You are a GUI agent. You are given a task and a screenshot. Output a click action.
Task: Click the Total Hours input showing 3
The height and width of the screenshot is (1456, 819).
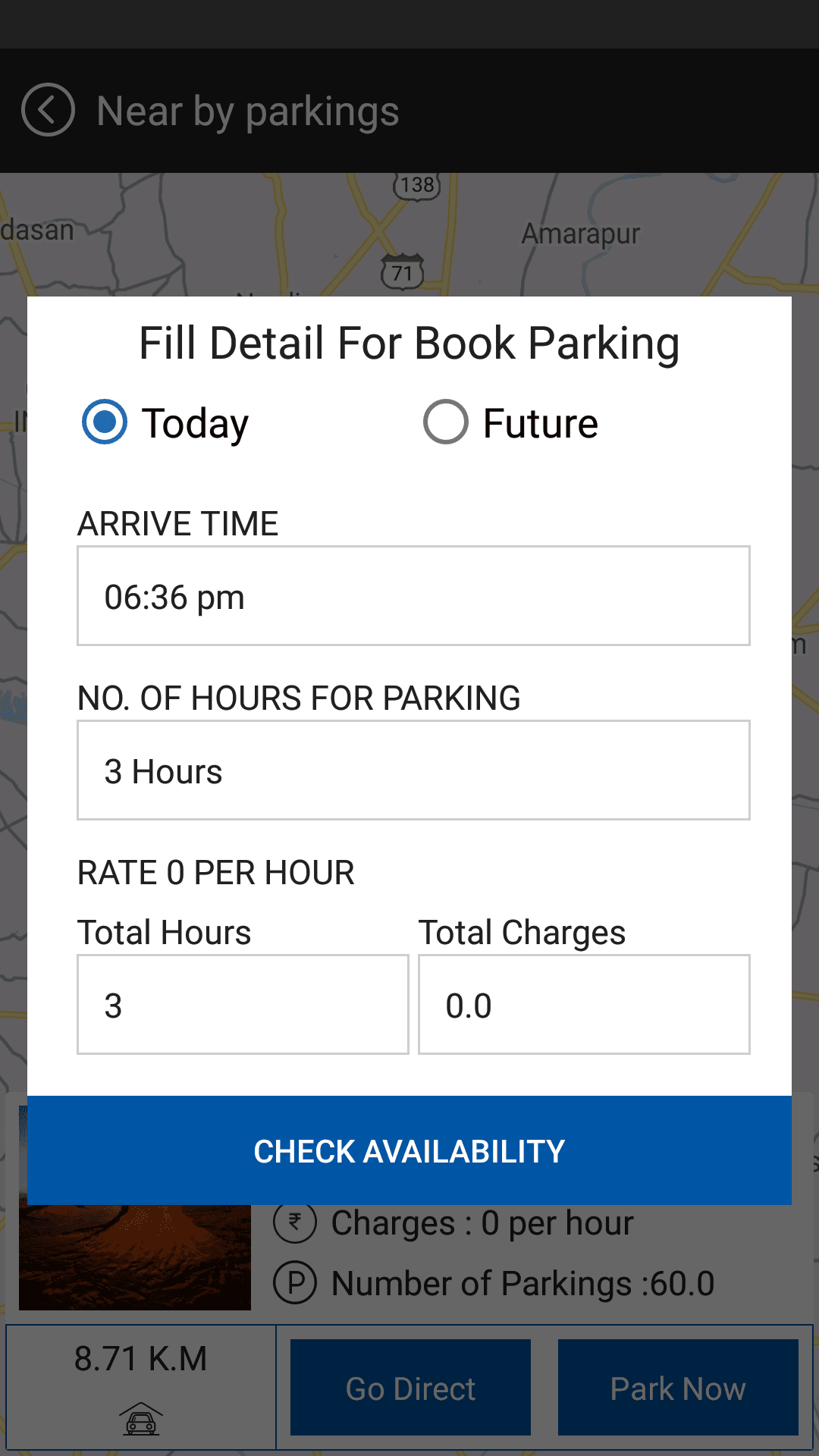(243, 1004)
